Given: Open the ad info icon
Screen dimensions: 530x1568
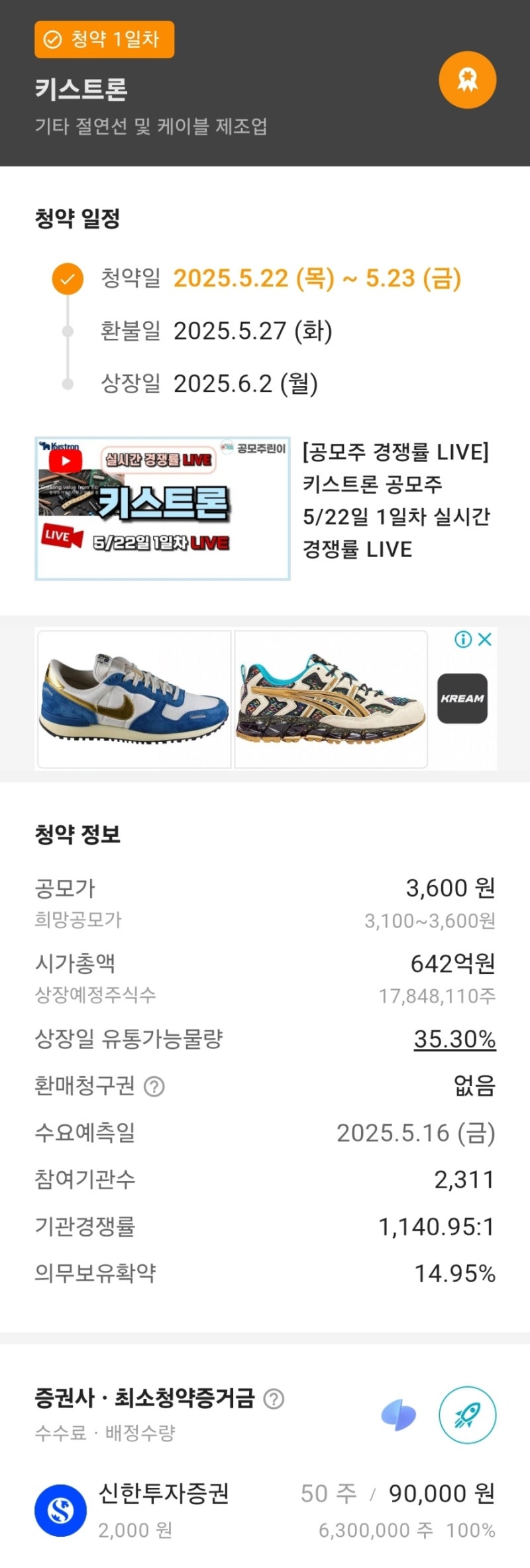Looking at the screenshot, I should tap(462, 639).
